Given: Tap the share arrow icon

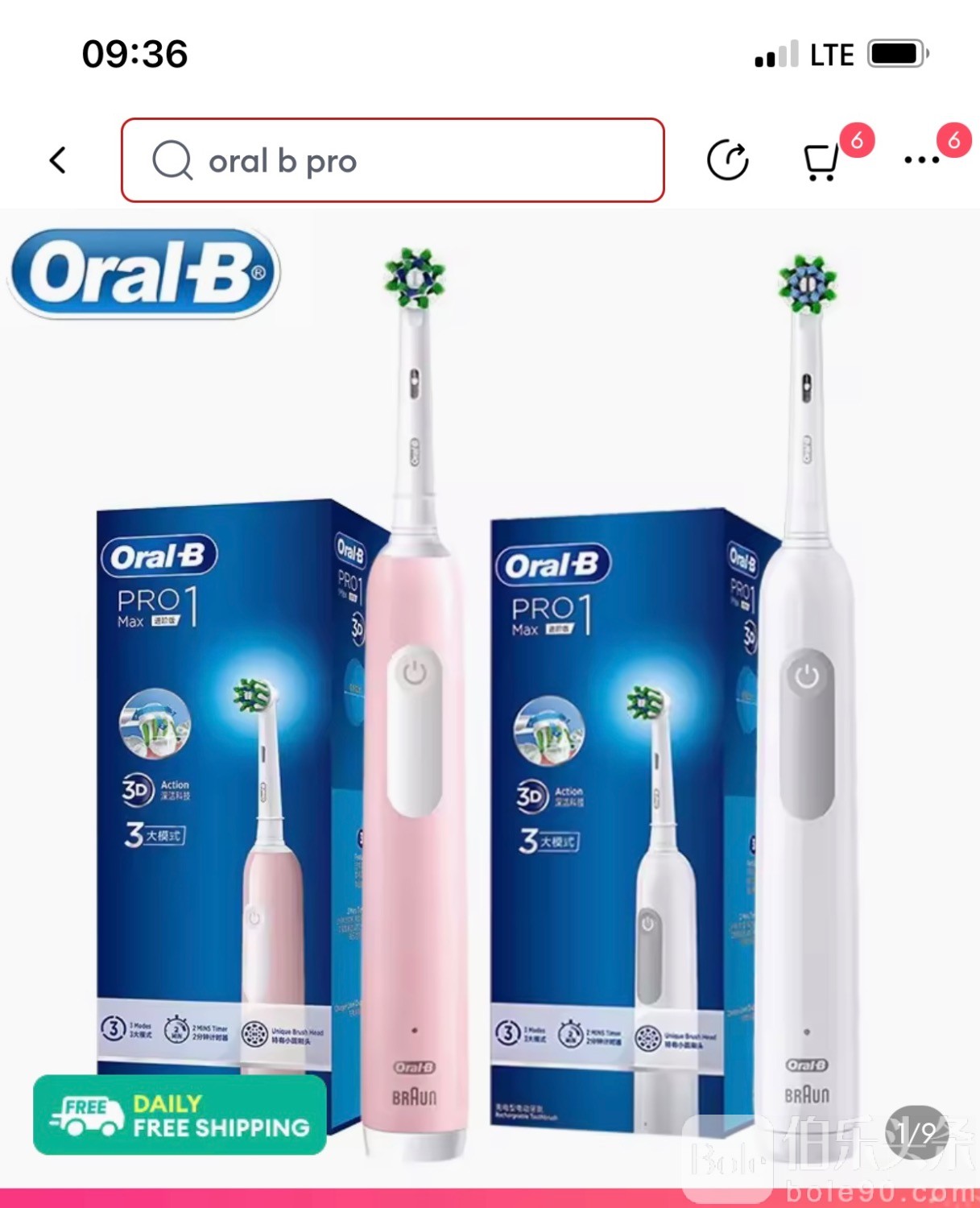Looking at the screenshot, I should coord(727,160).
